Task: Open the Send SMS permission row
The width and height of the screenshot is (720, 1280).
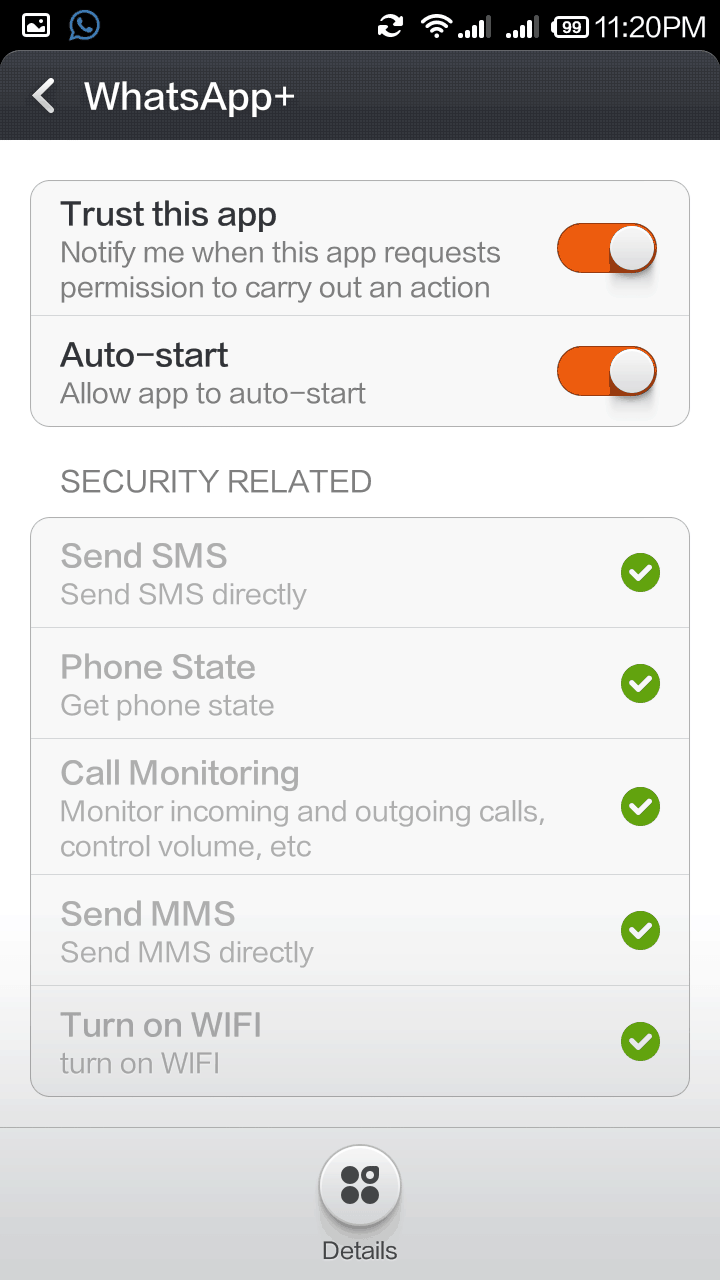Action: tap(360, 573)
